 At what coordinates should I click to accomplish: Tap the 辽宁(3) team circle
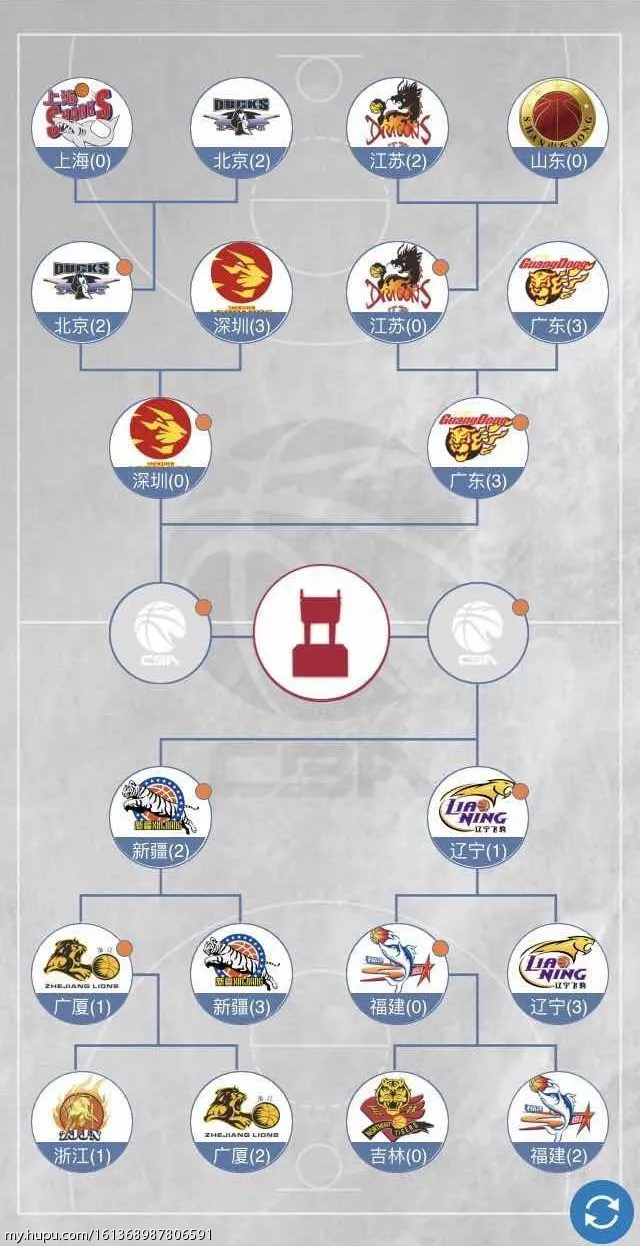tap(557, 973)
